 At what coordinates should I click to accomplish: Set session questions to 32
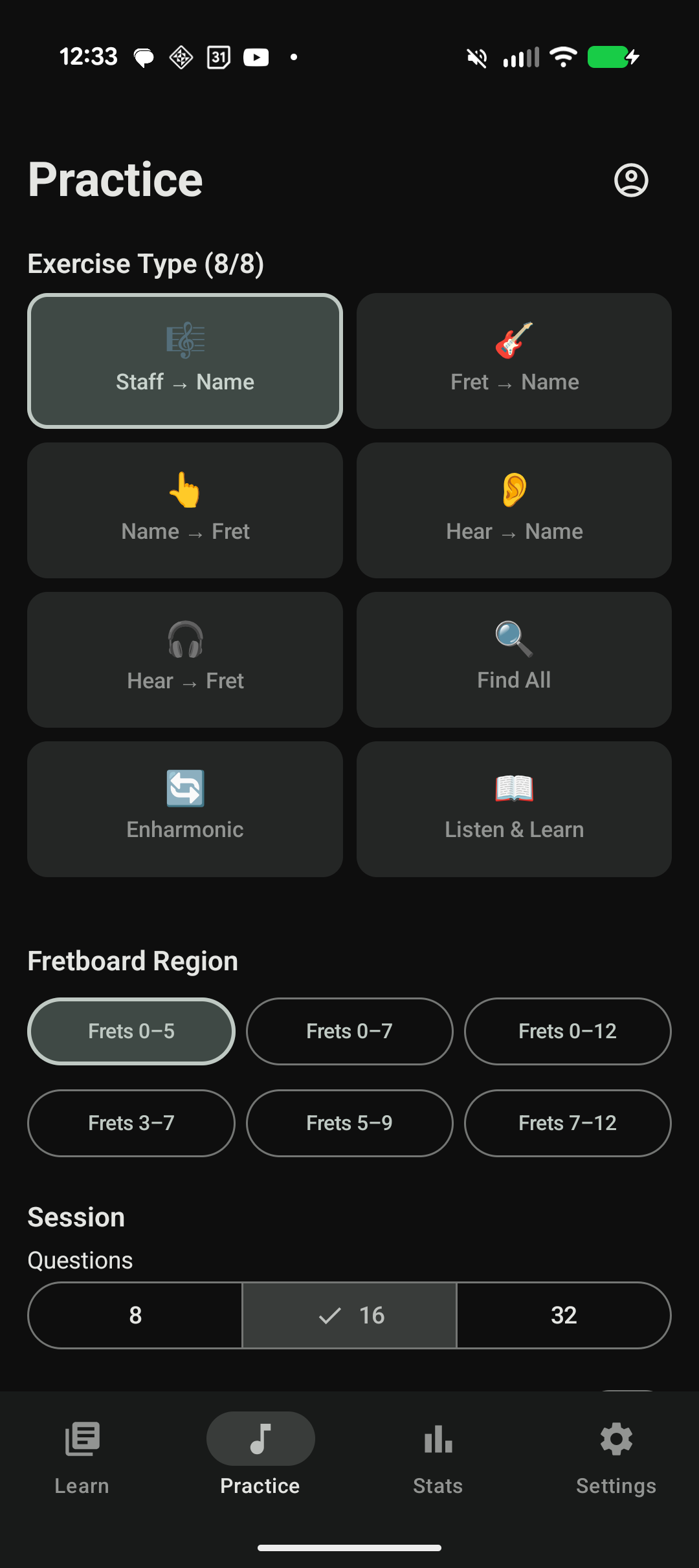[x=564, y=1315]
